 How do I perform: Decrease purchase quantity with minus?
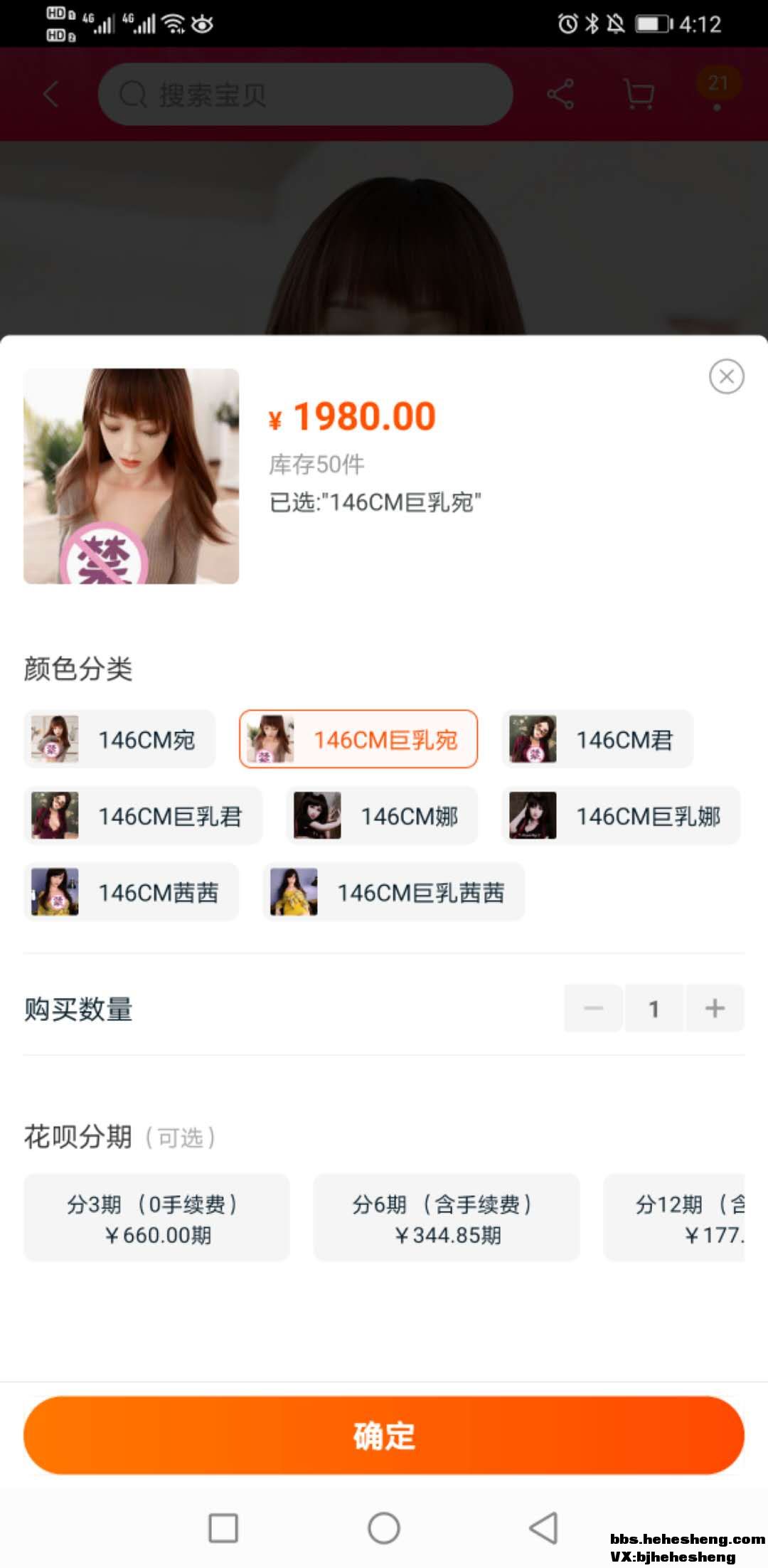594,1008
